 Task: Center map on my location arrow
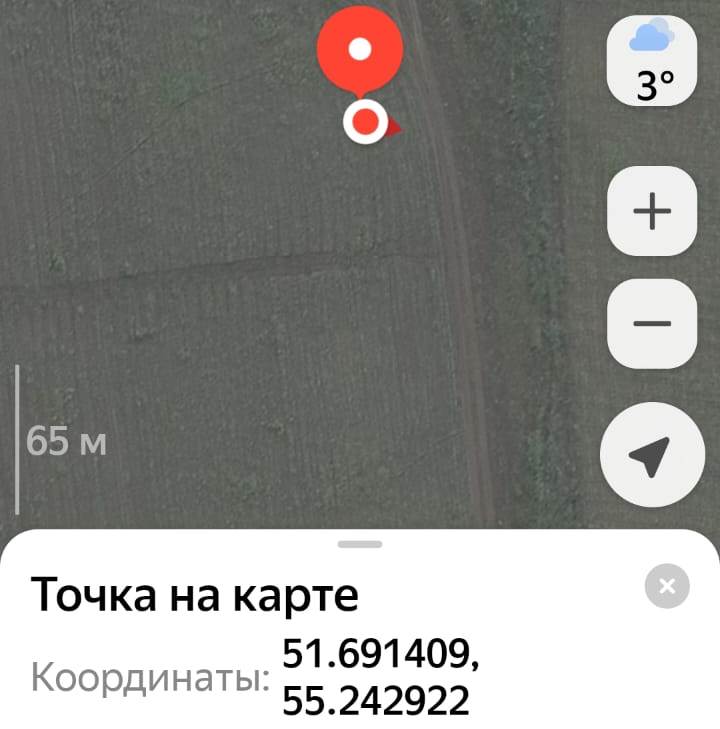click(650, 455)
